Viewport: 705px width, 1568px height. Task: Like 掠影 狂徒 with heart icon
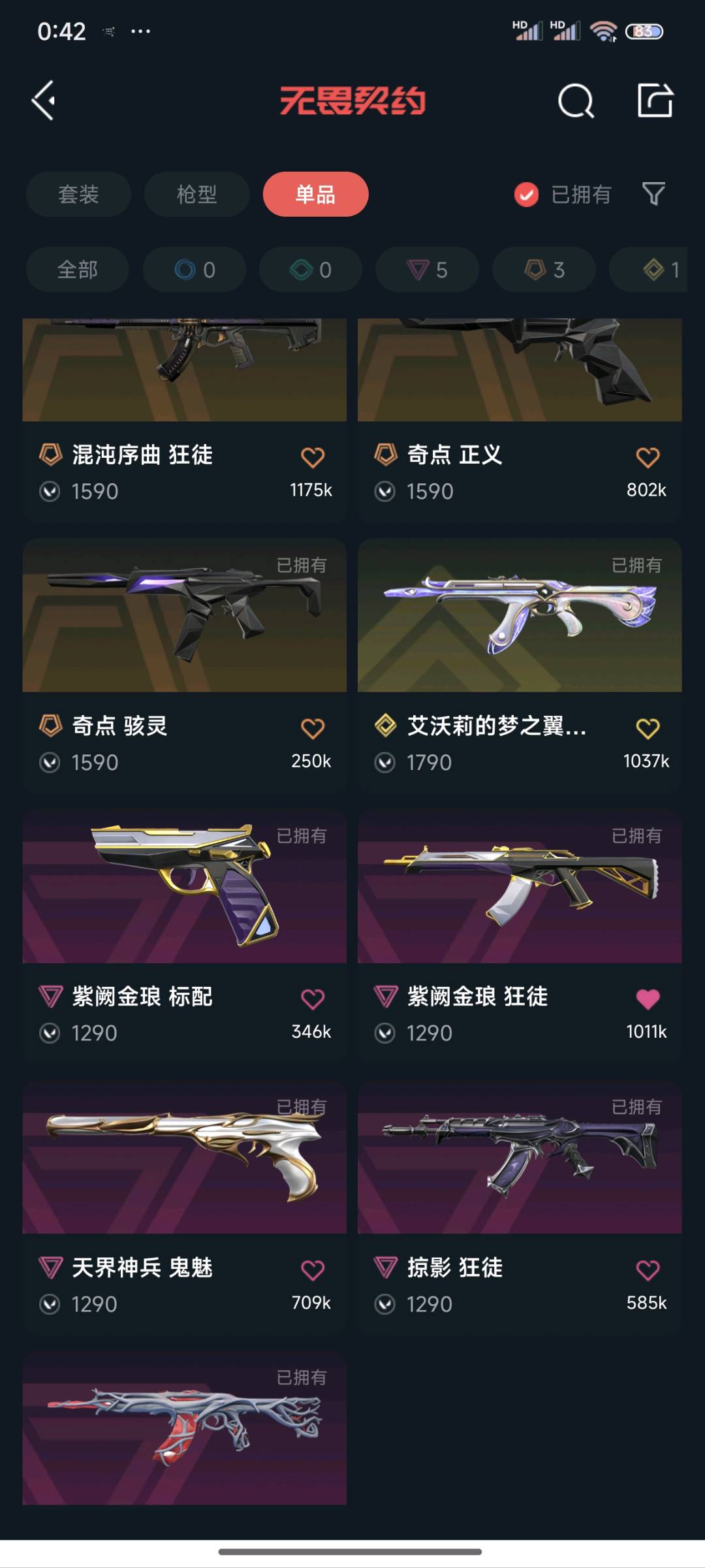point(648,1270)
